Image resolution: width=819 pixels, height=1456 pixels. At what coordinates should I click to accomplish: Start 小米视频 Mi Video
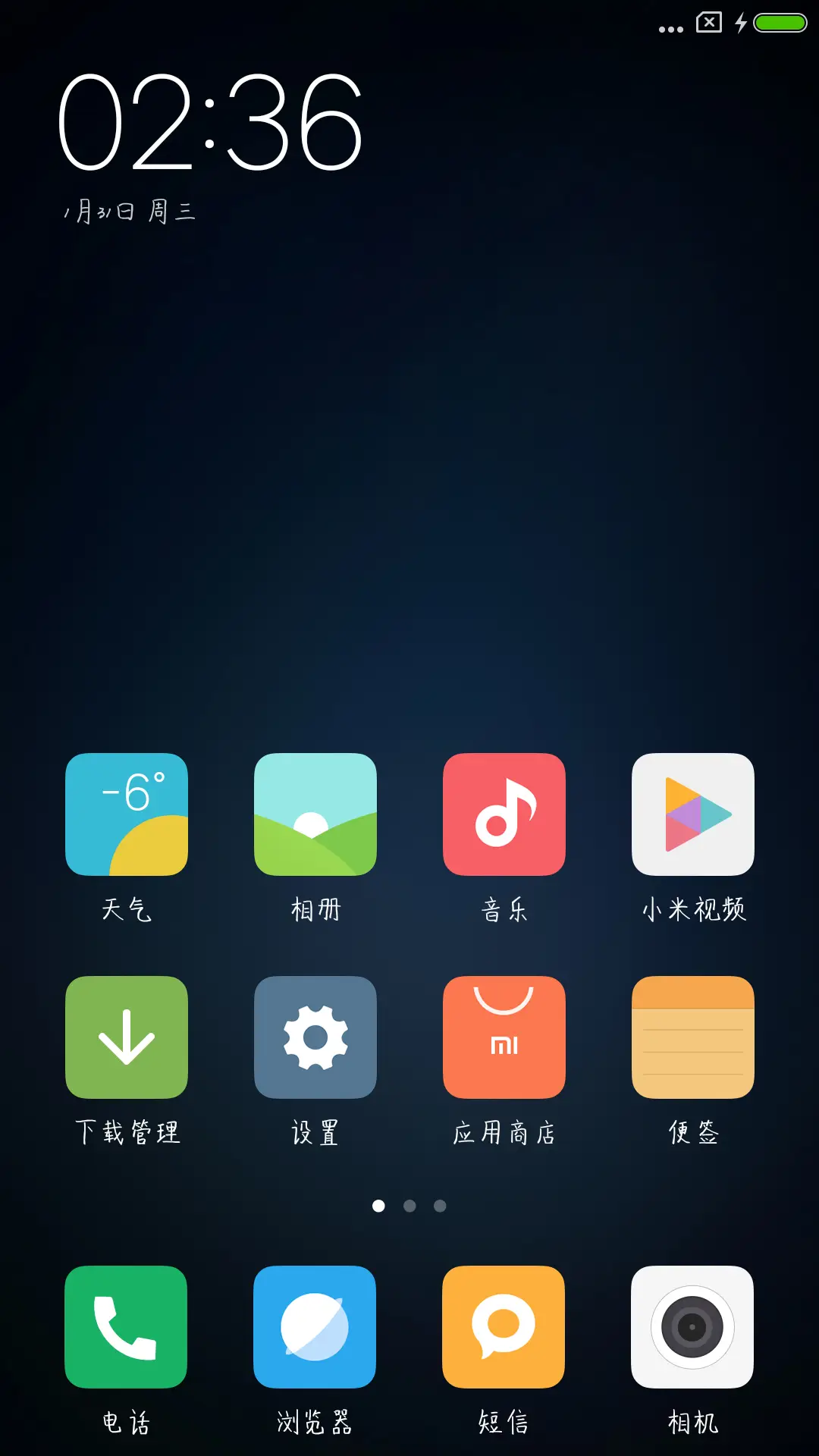click(x=693, y=814)
